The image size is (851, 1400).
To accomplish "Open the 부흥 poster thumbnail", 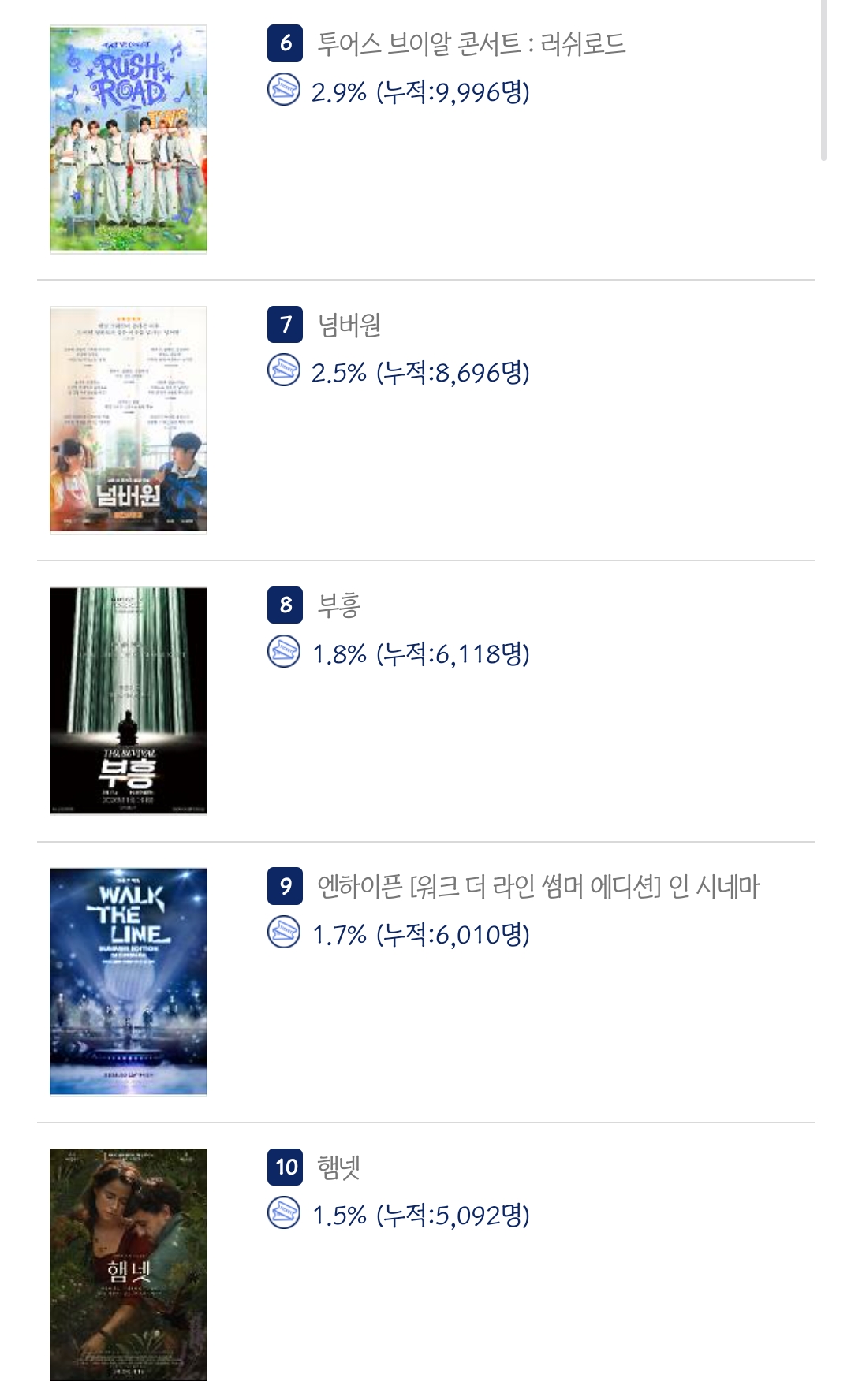I will 129,701.
